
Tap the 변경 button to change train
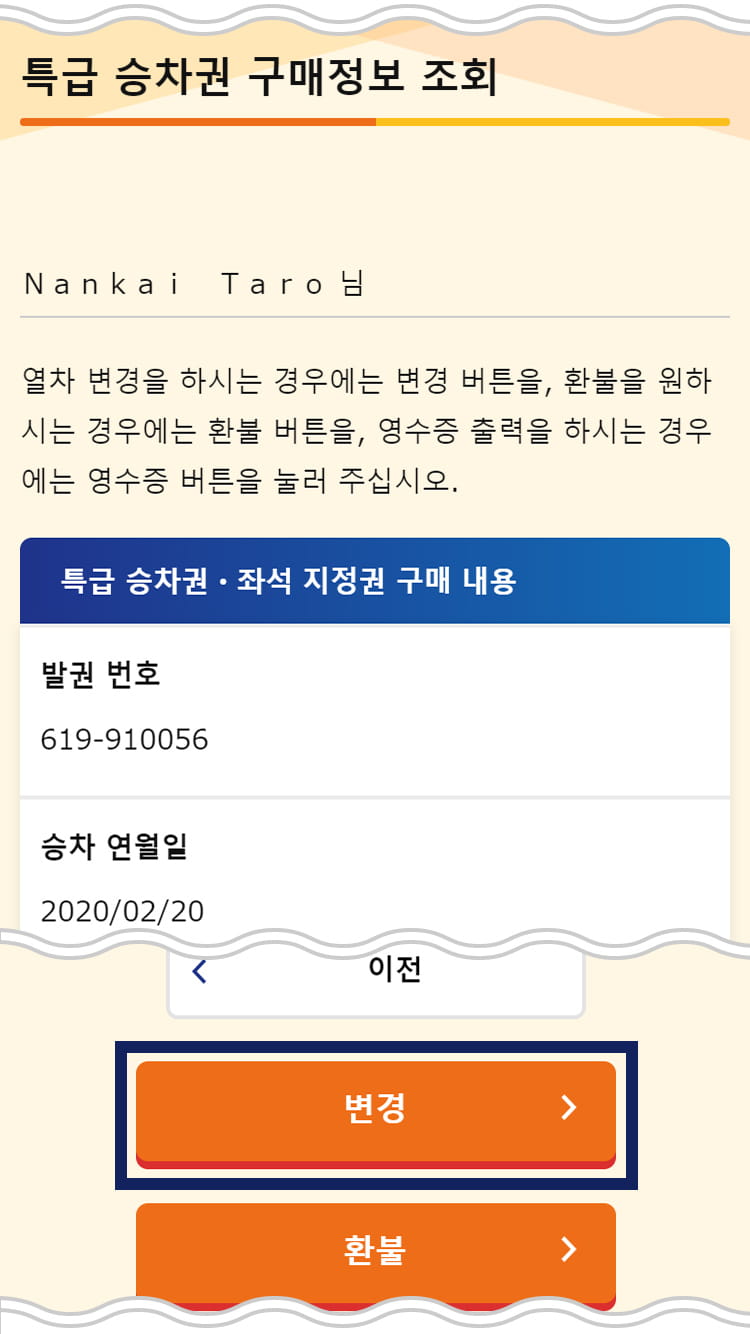375,1114
